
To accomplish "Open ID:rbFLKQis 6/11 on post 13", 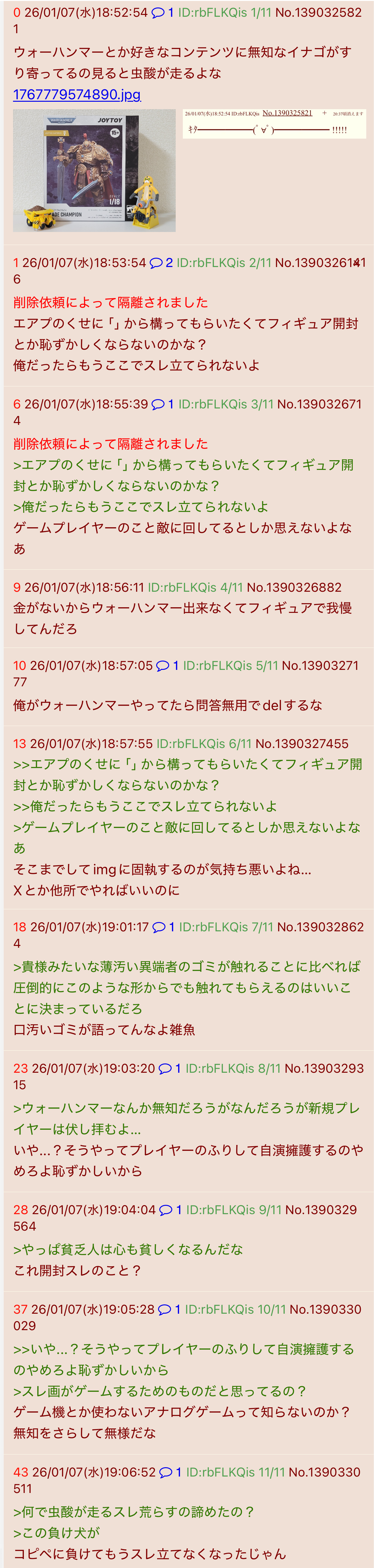I will point(204,744).
